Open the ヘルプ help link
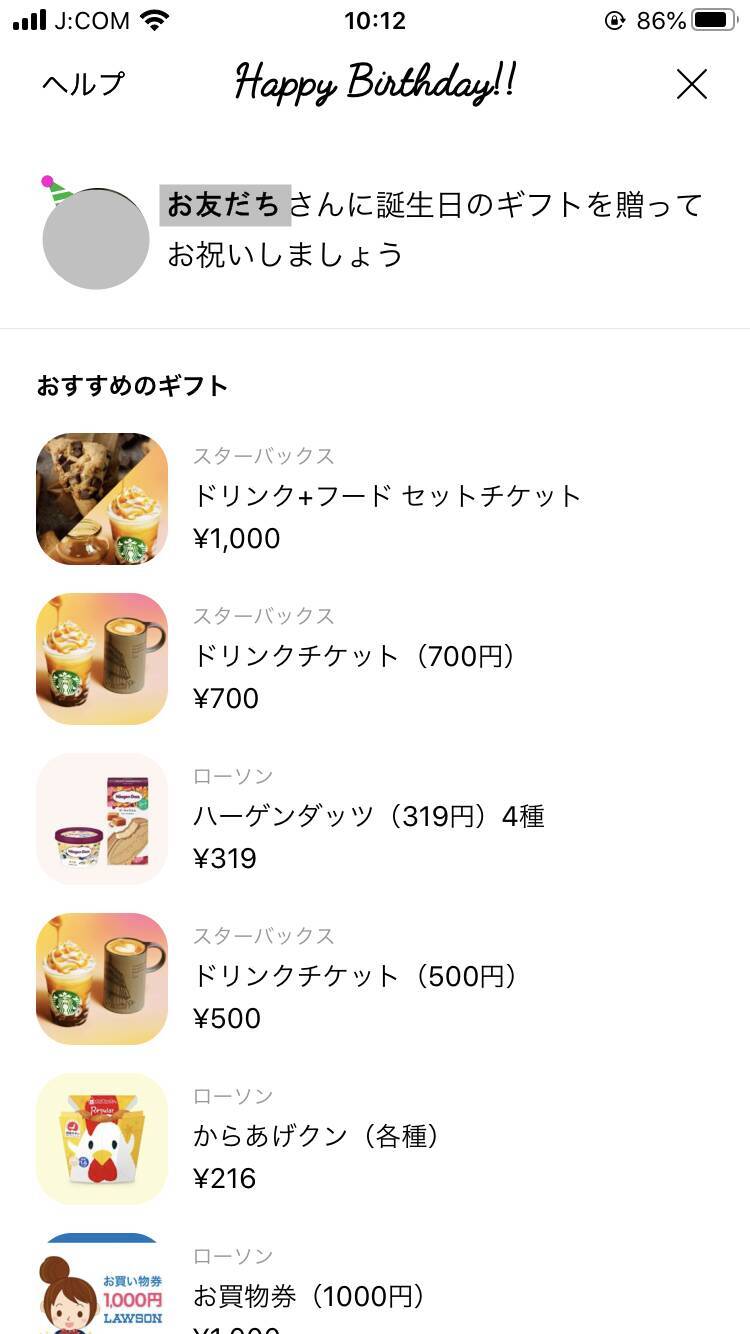This screenshot has width=750, height=1334. 83,84
